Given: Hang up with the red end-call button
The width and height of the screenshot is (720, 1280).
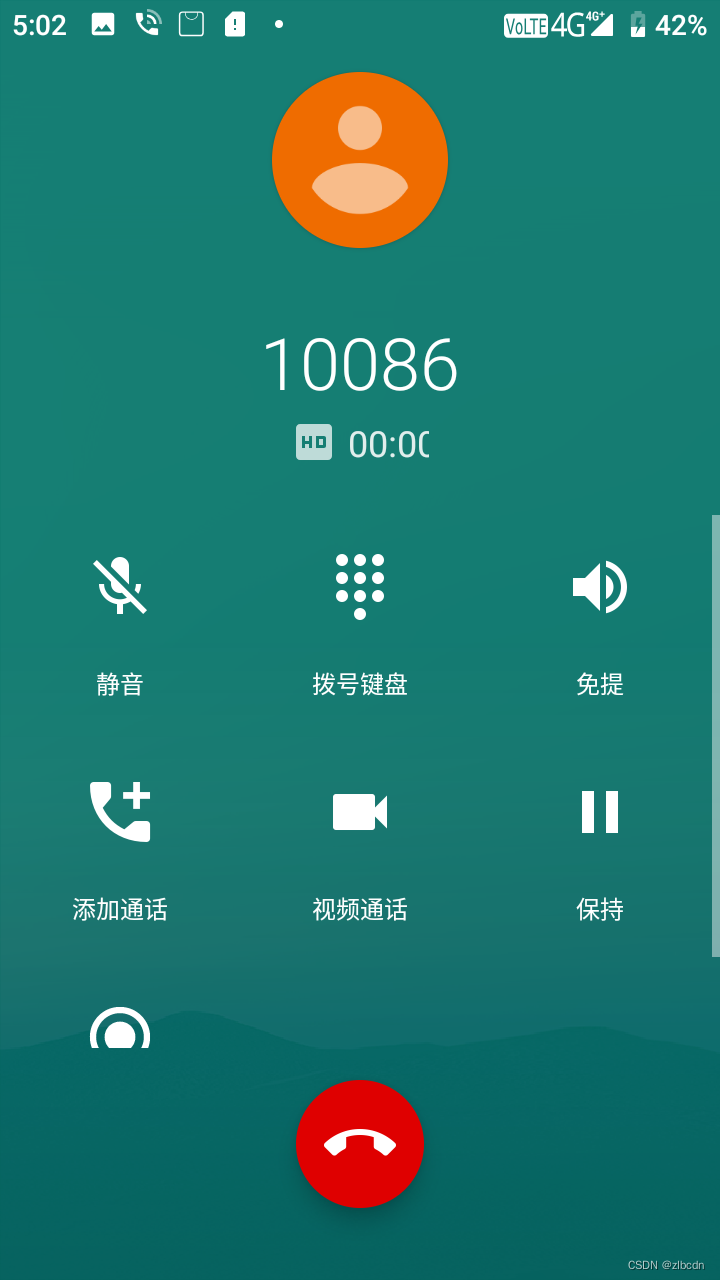Looking at the screenshot, I should click(360, 1144).
